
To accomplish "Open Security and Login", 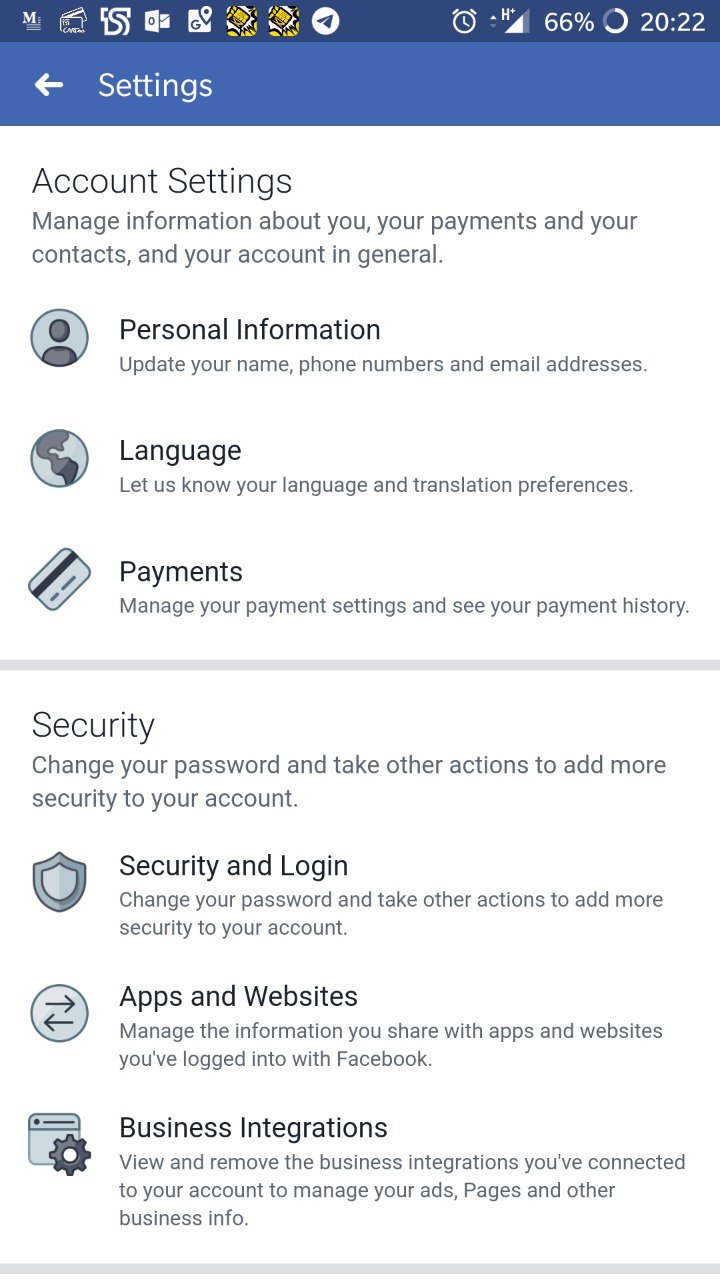I will 234,867.
